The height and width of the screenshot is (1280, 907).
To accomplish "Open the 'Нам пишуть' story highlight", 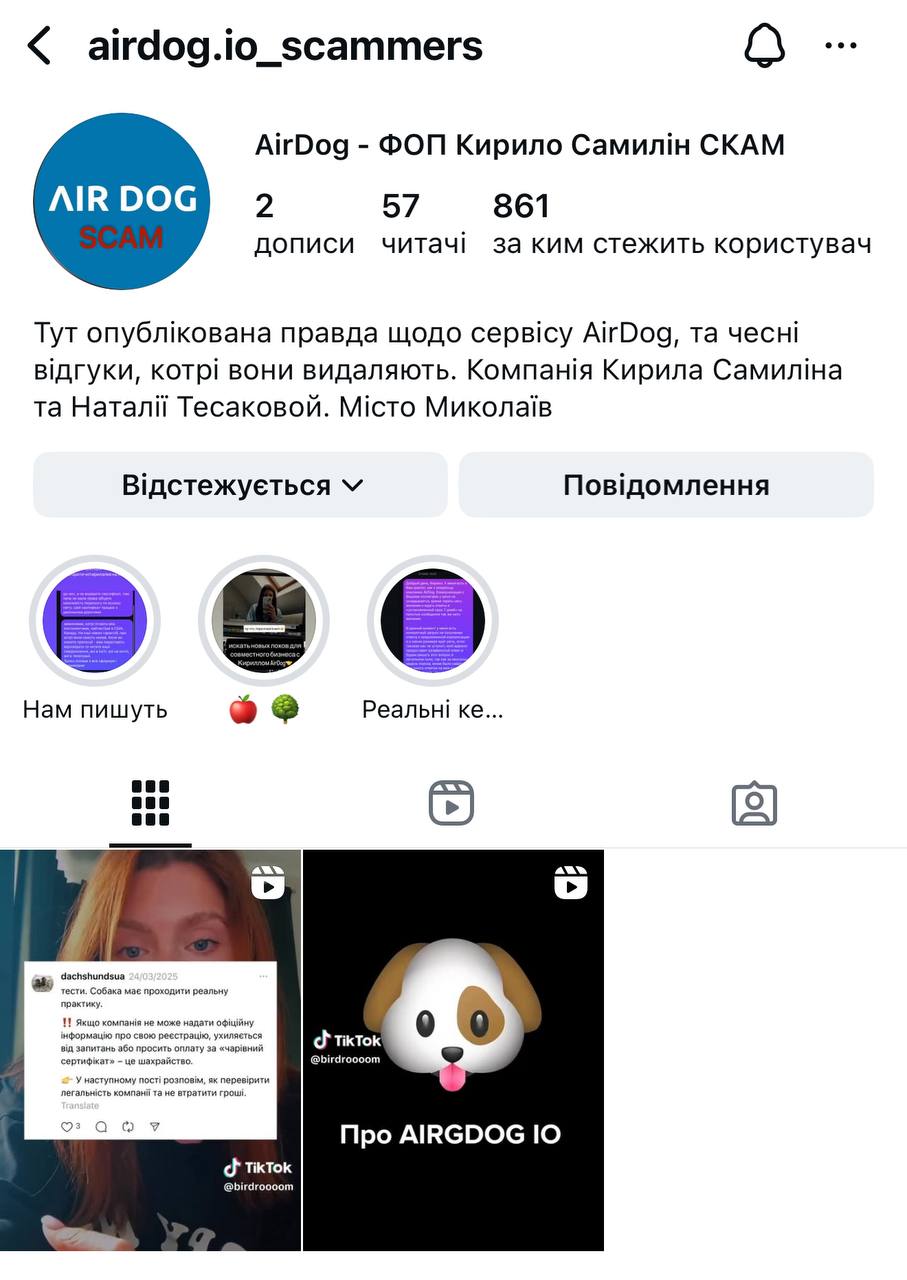I will click(94, 620).
